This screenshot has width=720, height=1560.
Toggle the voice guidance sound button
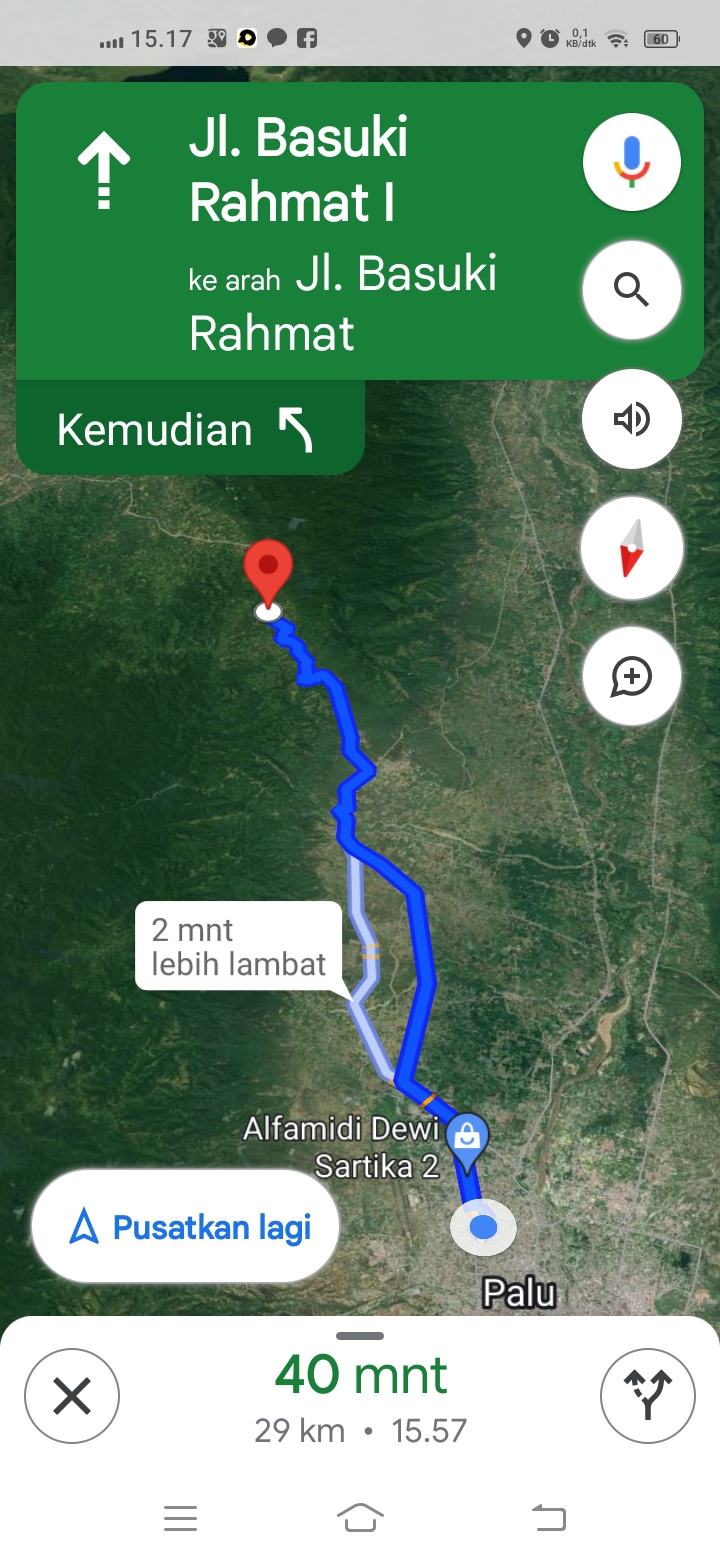[x=632, y=419]
